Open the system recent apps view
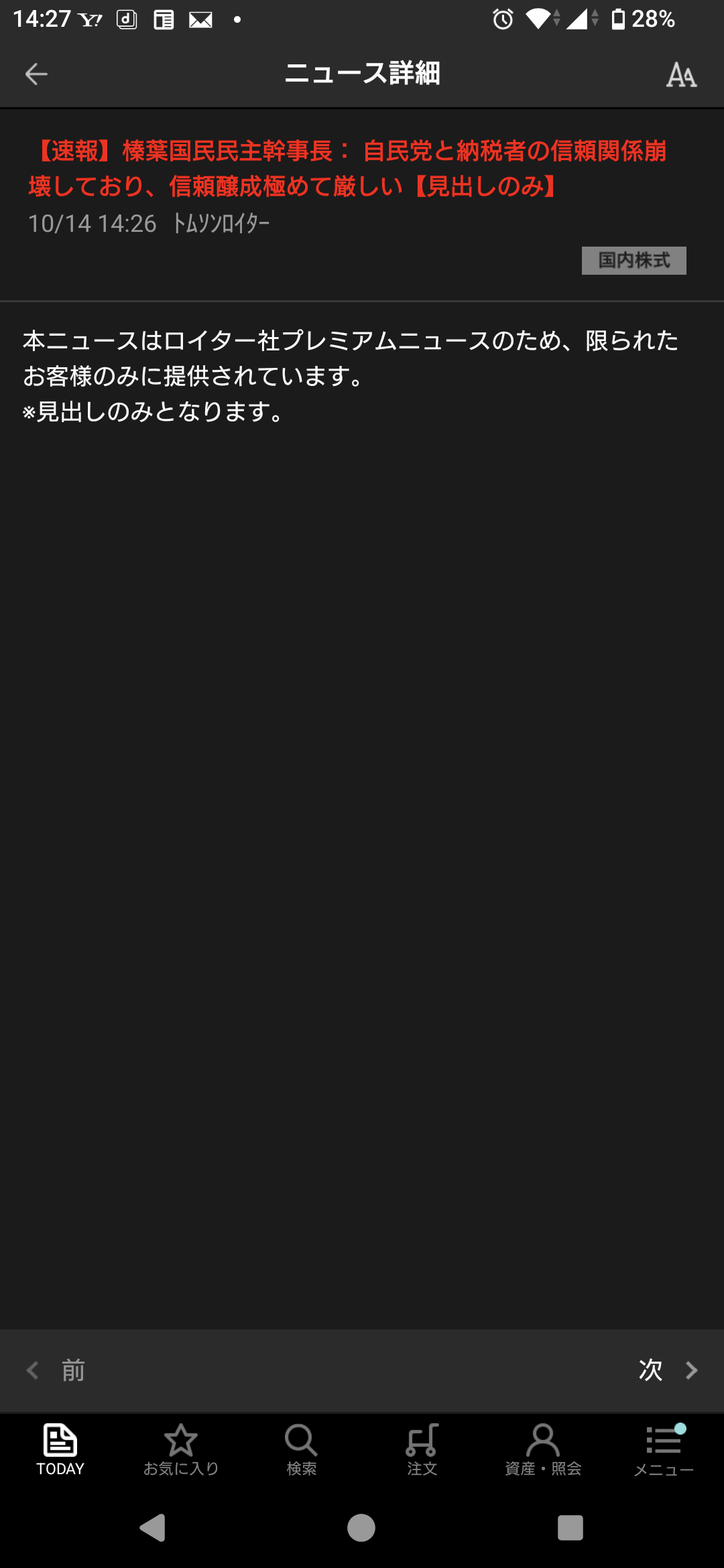The width and height of the screenshot is (724, 1568). (570, 1528)
